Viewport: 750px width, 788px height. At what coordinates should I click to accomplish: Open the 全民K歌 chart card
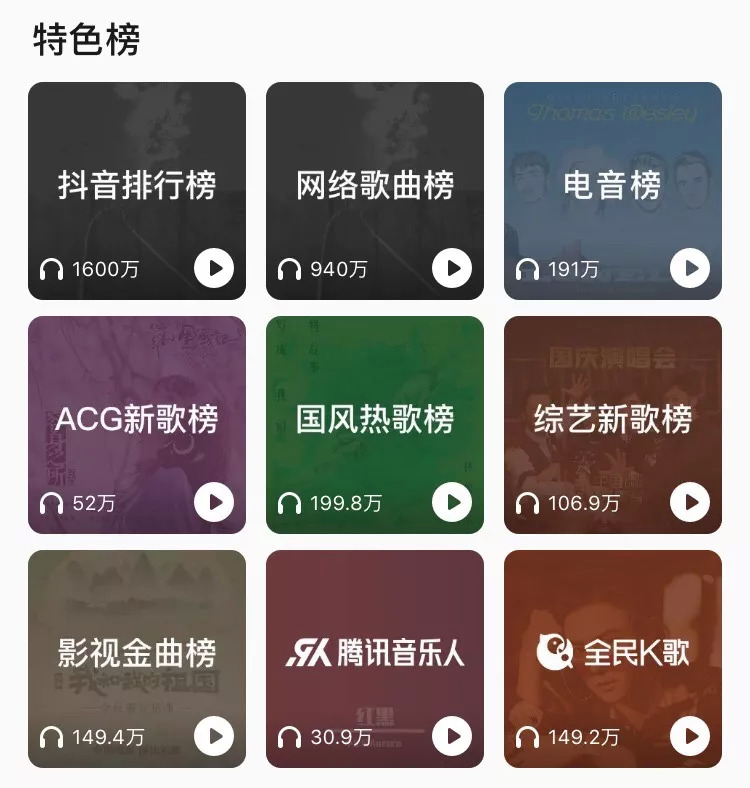click(612, 653)
